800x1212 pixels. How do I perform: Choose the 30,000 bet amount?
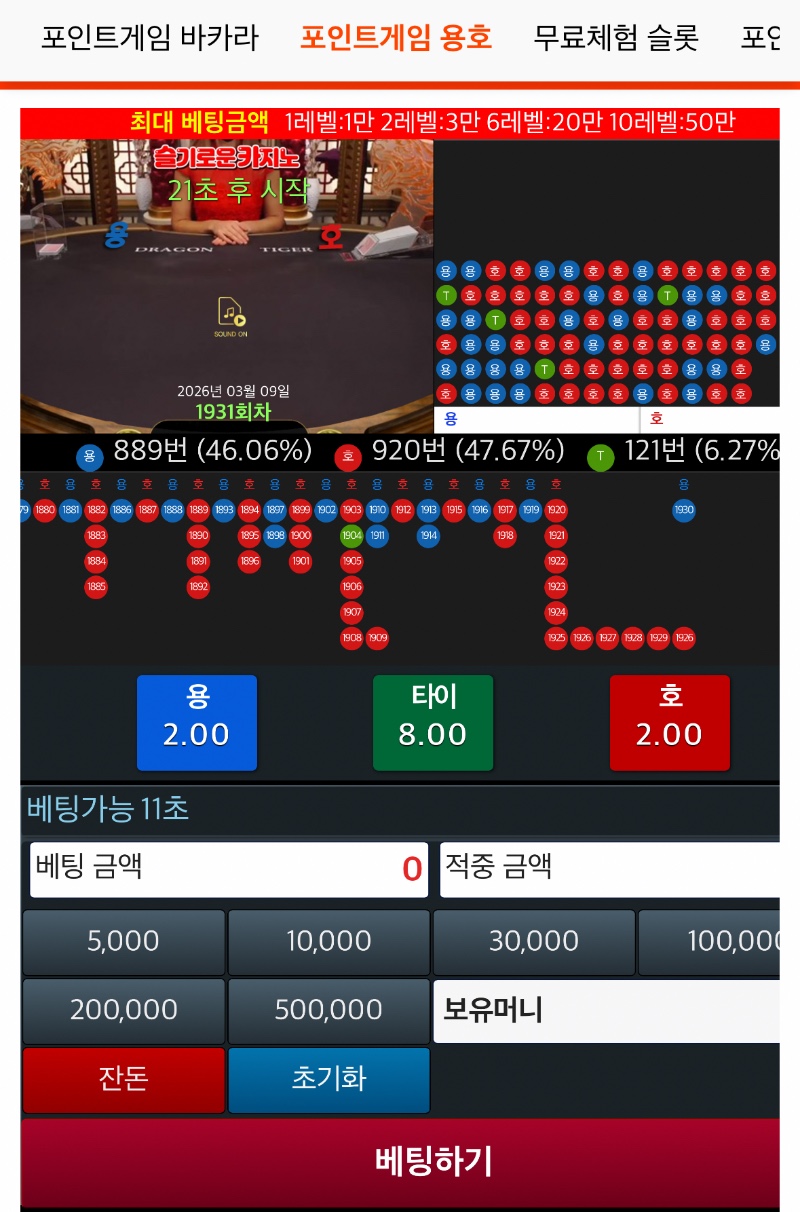point(533,942)
